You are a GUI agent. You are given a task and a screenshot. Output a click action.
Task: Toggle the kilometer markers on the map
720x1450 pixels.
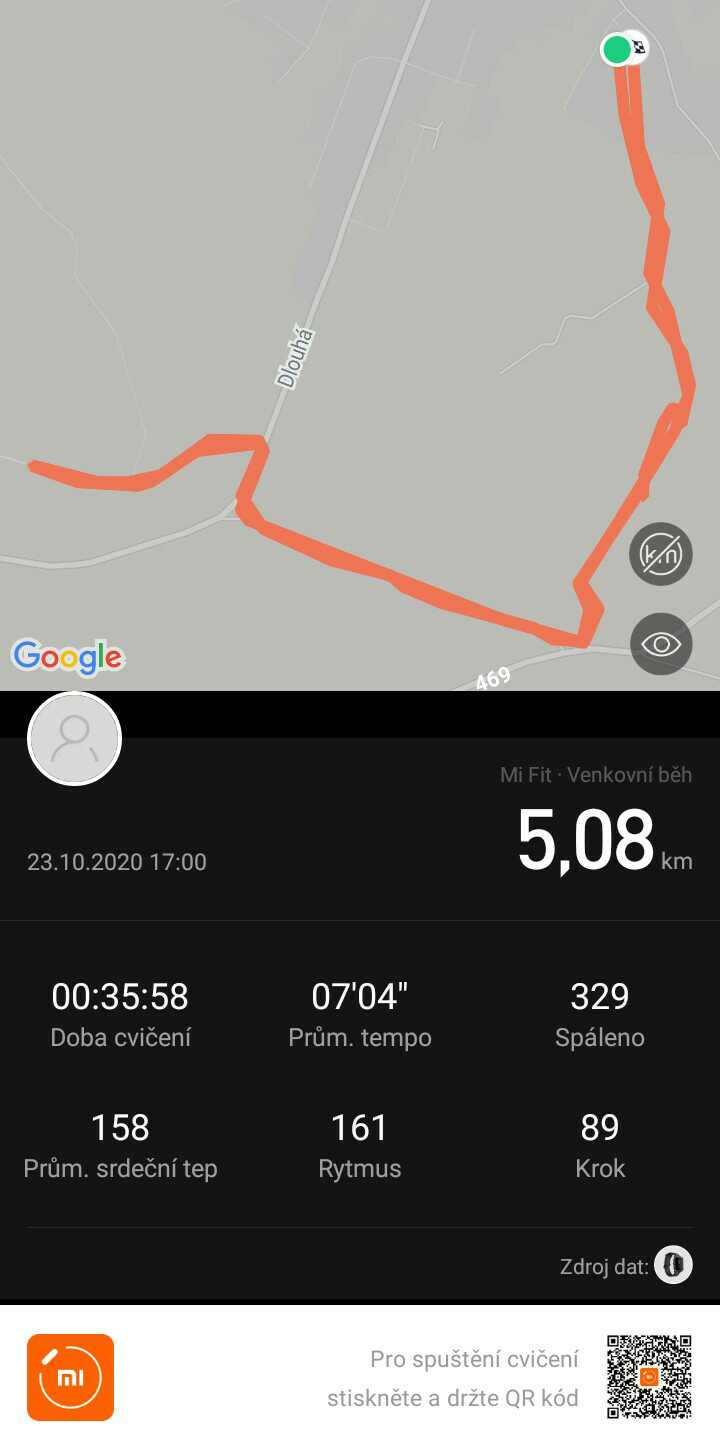661,554
